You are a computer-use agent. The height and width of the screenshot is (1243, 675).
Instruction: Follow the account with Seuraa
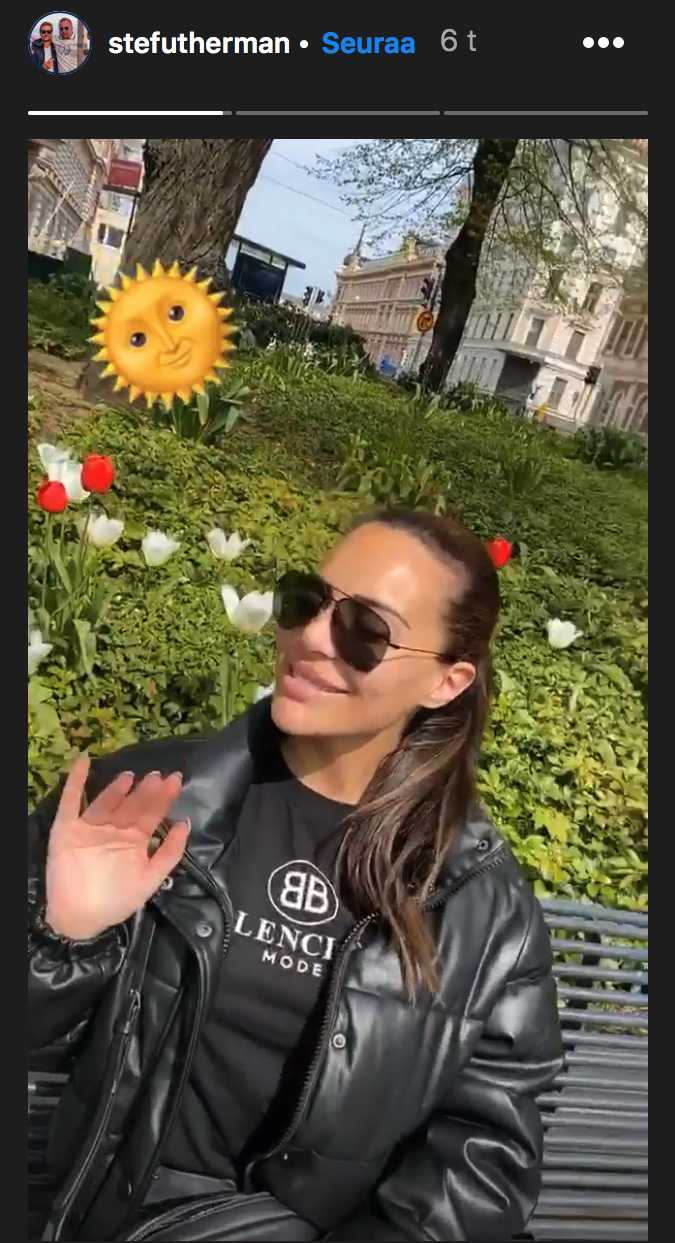(368, 43)
